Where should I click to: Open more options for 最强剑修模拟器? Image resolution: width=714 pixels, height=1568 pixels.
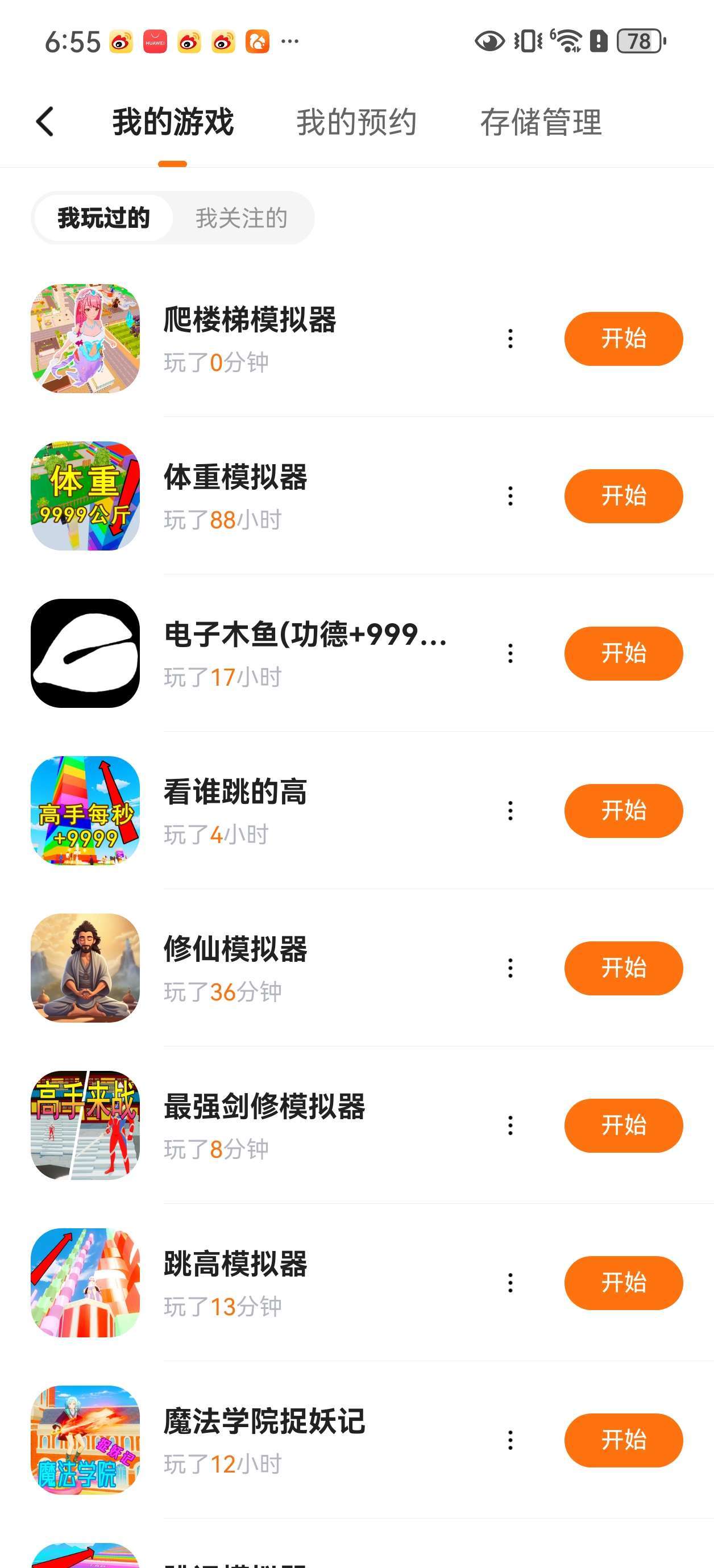[510, 1125]
